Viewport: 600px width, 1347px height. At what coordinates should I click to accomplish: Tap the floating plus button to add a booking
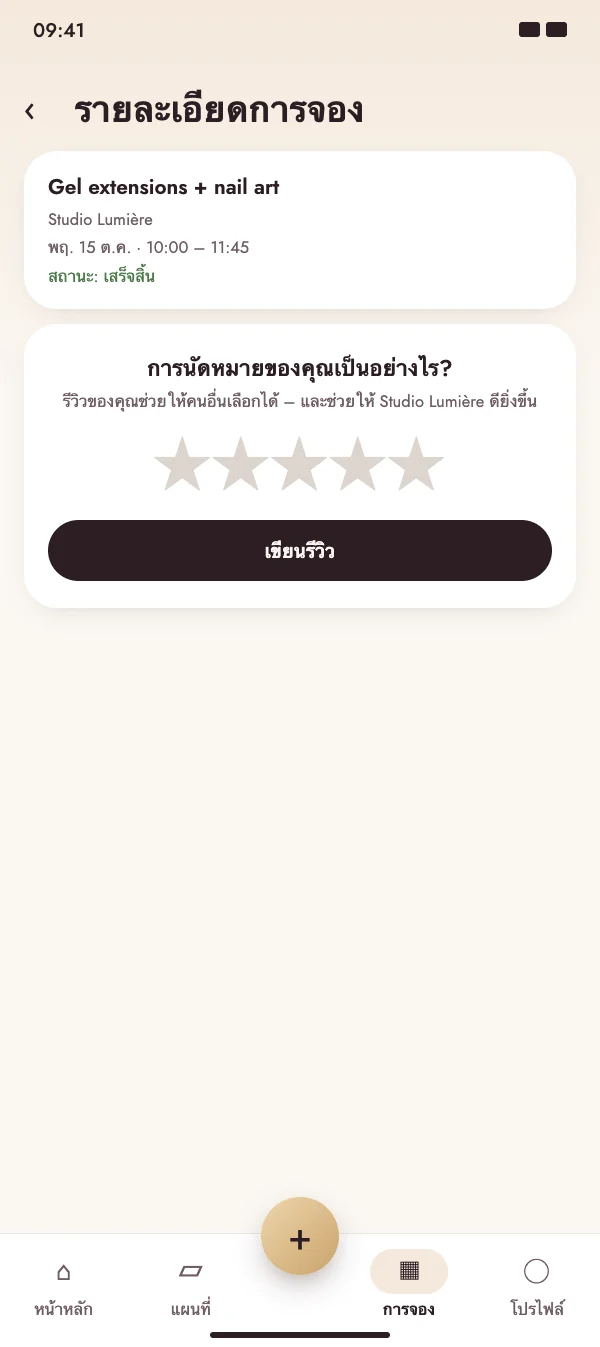click(300, 1236)
